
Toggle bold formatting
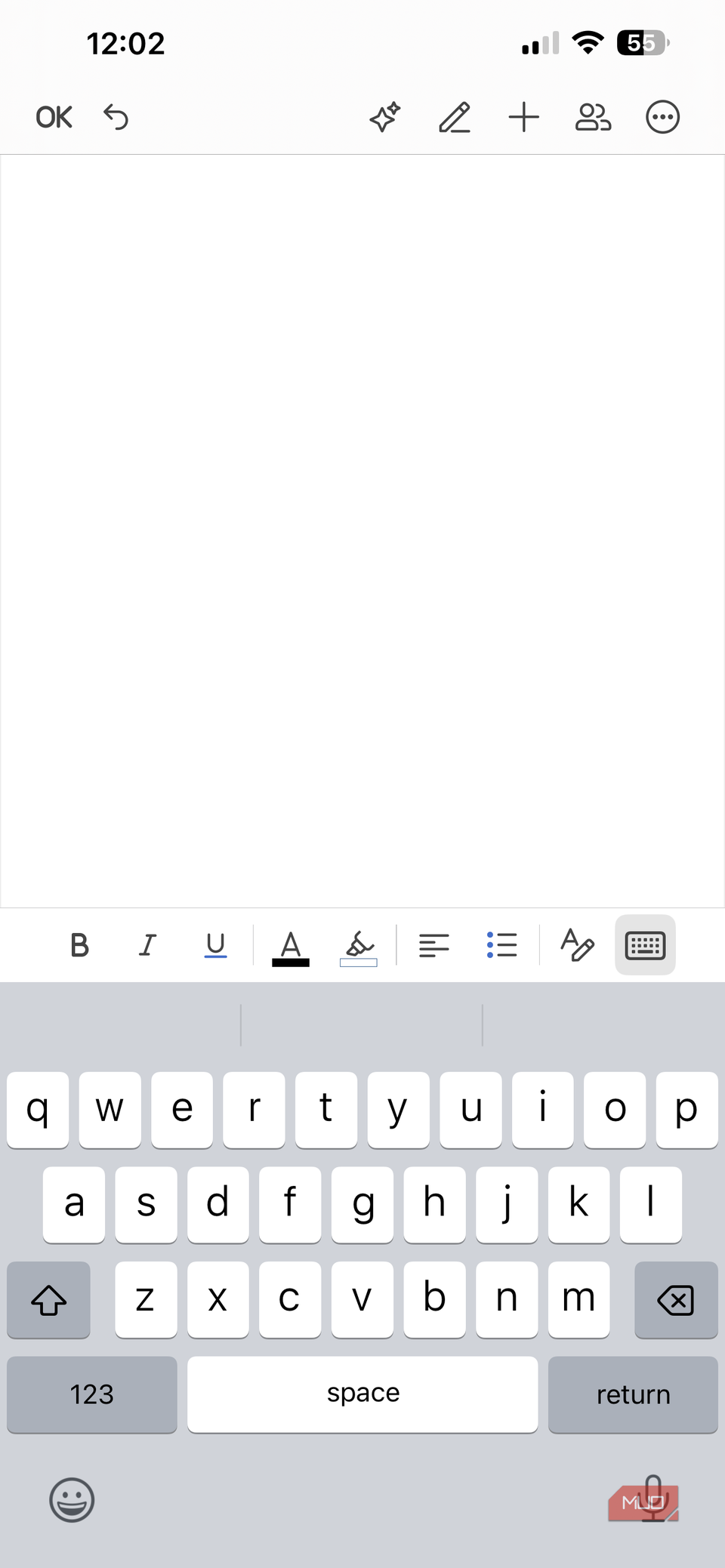point(79,945)
